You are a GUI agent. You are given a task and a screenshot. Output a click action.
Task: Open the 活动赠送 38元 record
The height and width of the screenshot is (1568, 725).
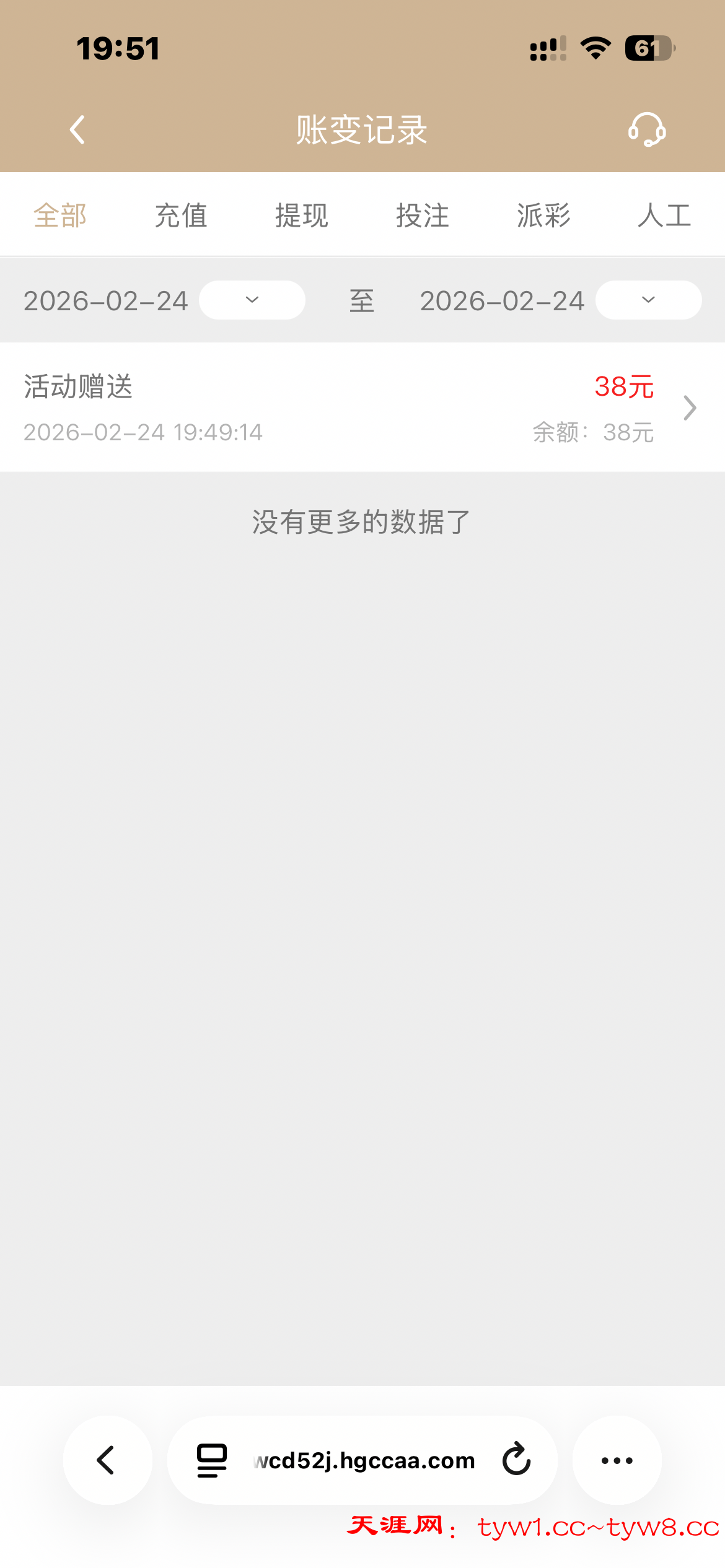pos(362,407)
